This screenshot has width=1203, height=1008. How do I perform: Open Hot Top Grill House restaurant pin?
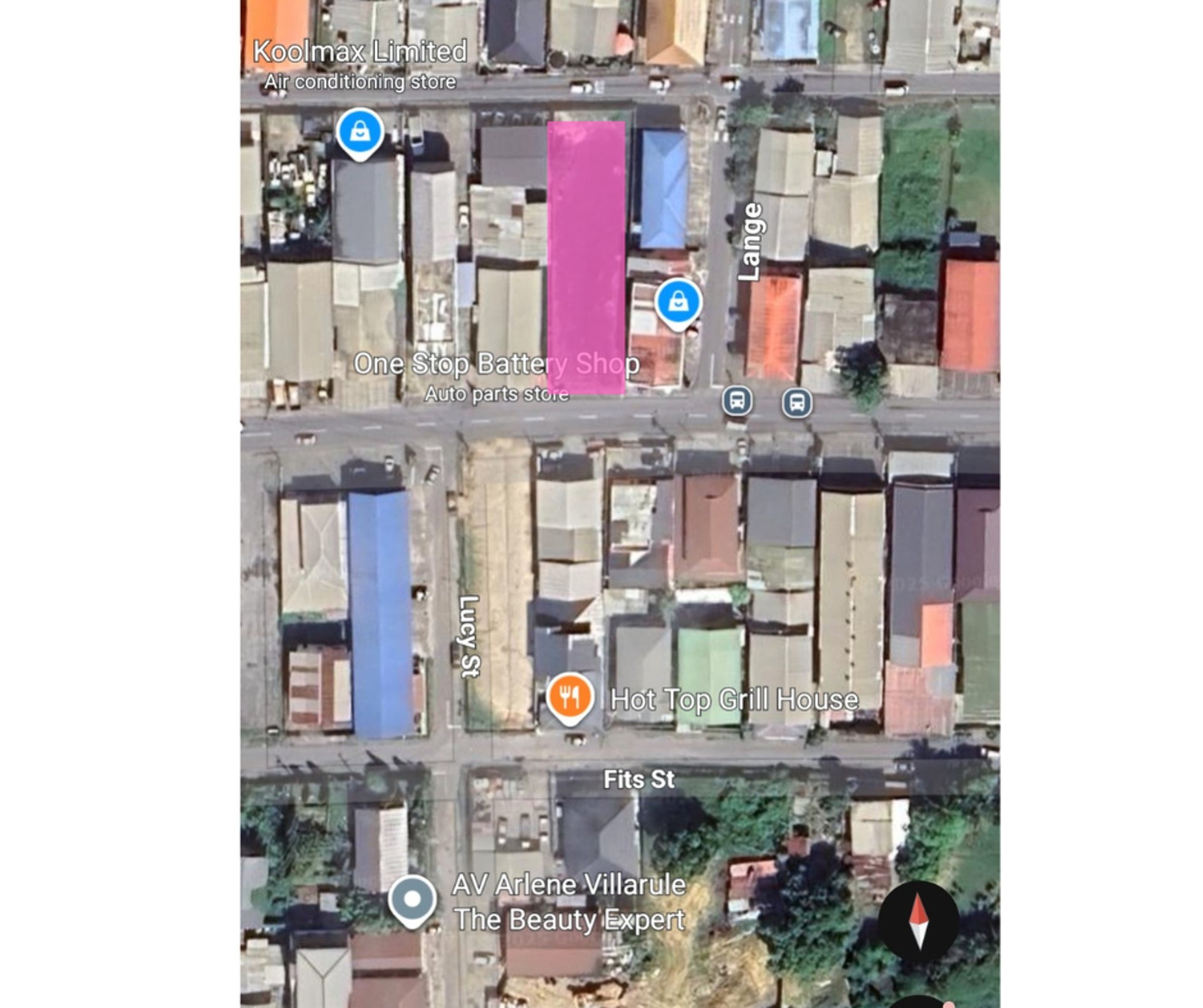(570, 697)
